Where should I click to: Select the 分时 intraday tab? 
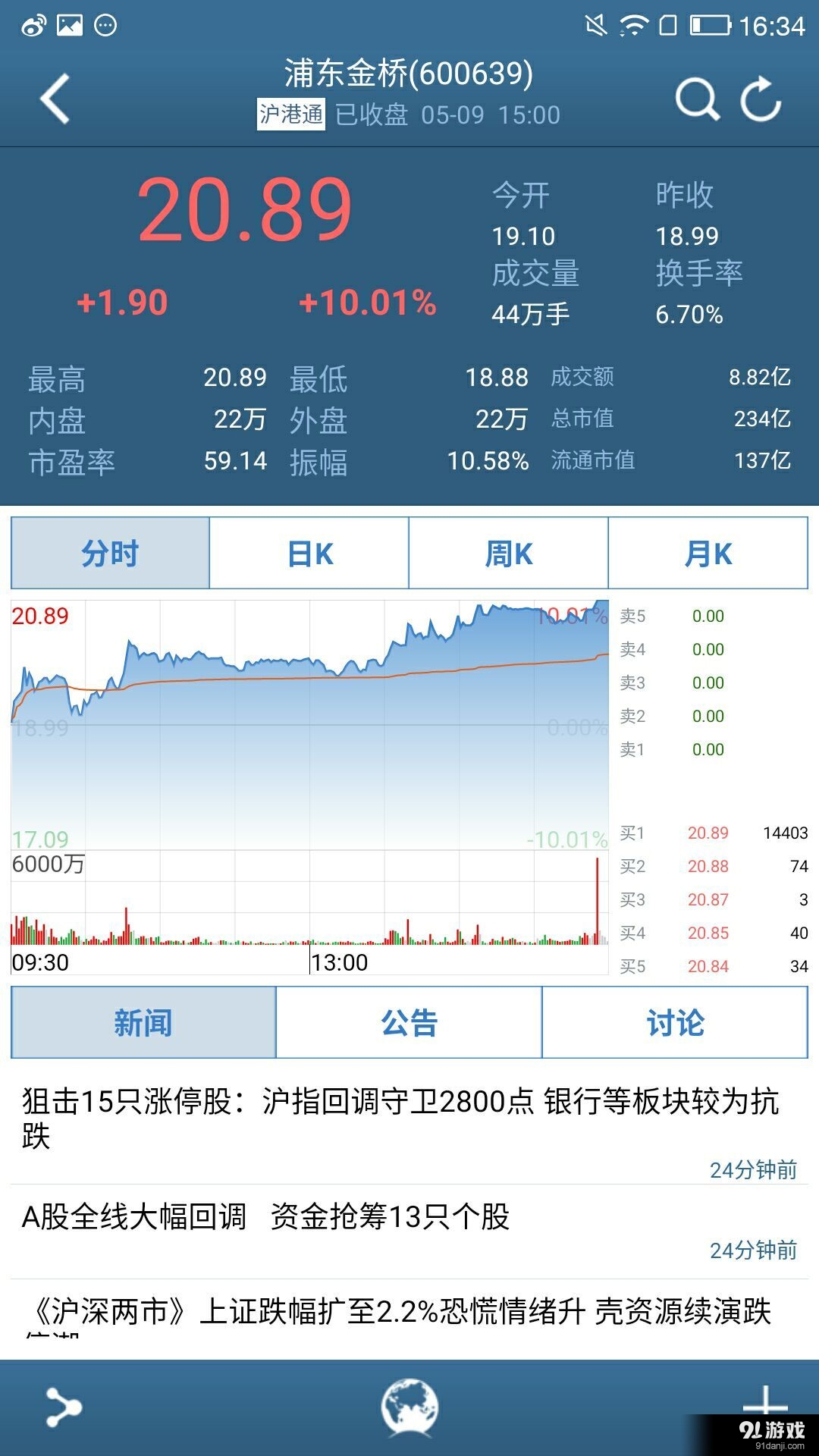(x=110, y=553)
